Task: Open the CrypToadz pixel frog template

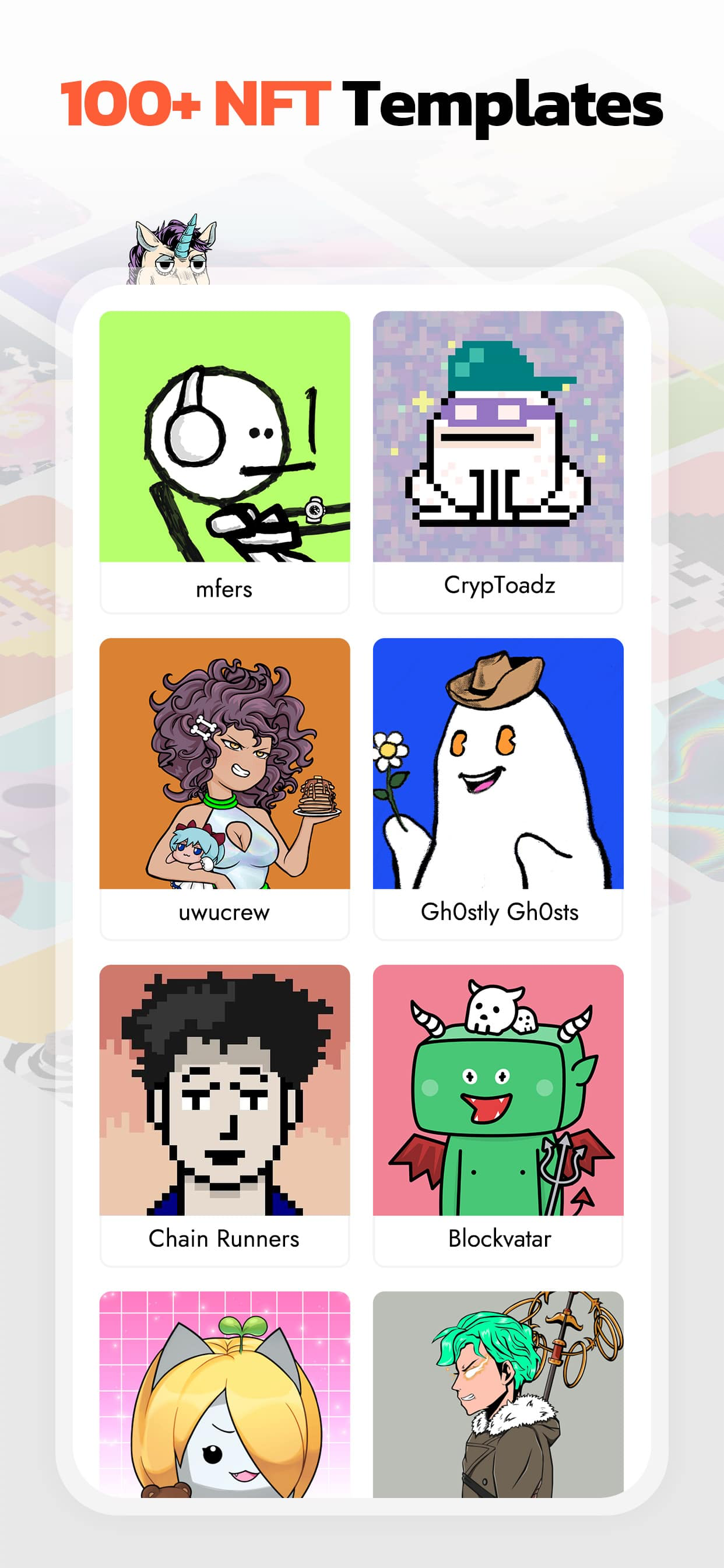Action: 499,438
